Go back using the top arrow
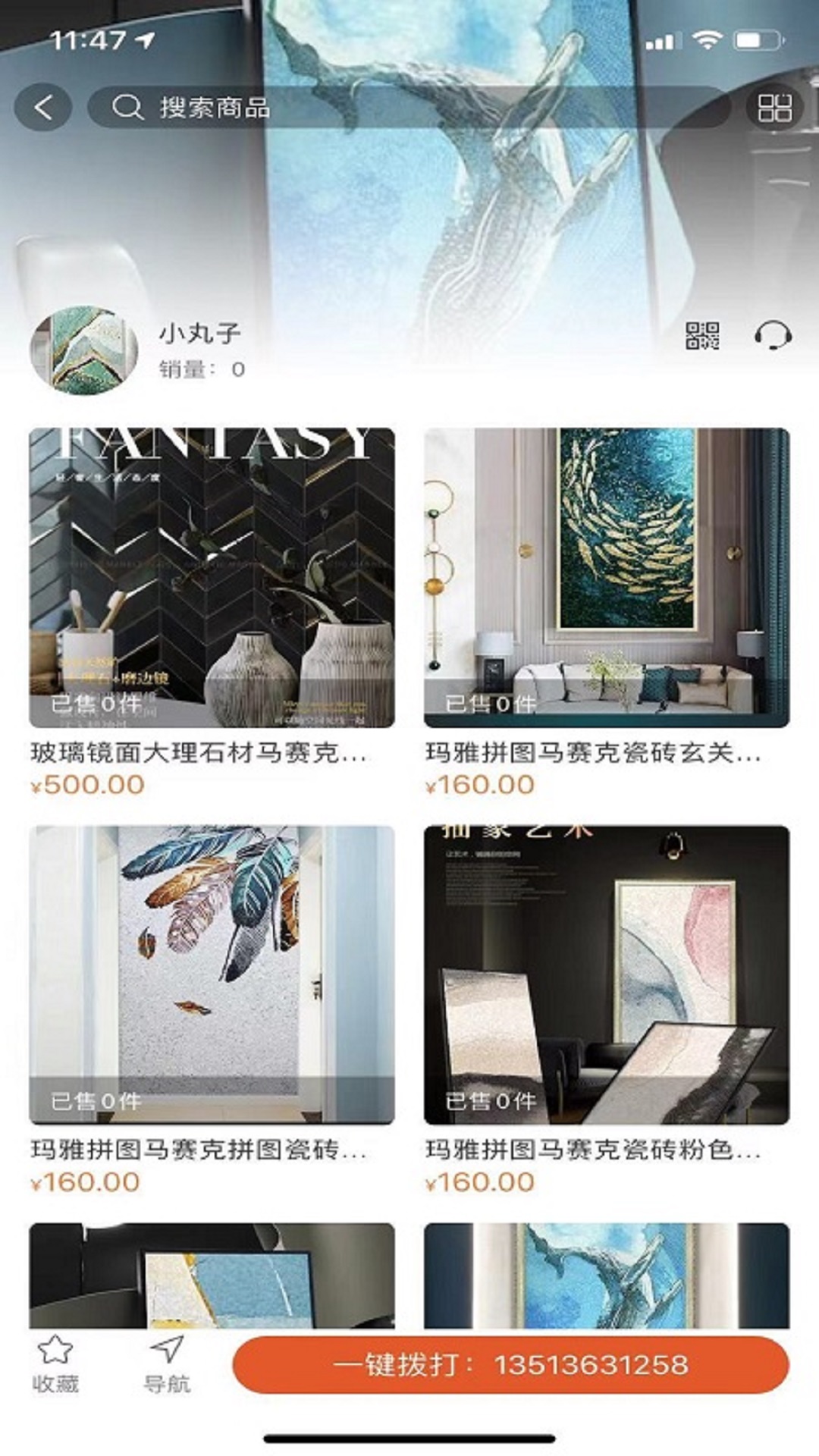819x1456 pixels. [x=43, y=108]
